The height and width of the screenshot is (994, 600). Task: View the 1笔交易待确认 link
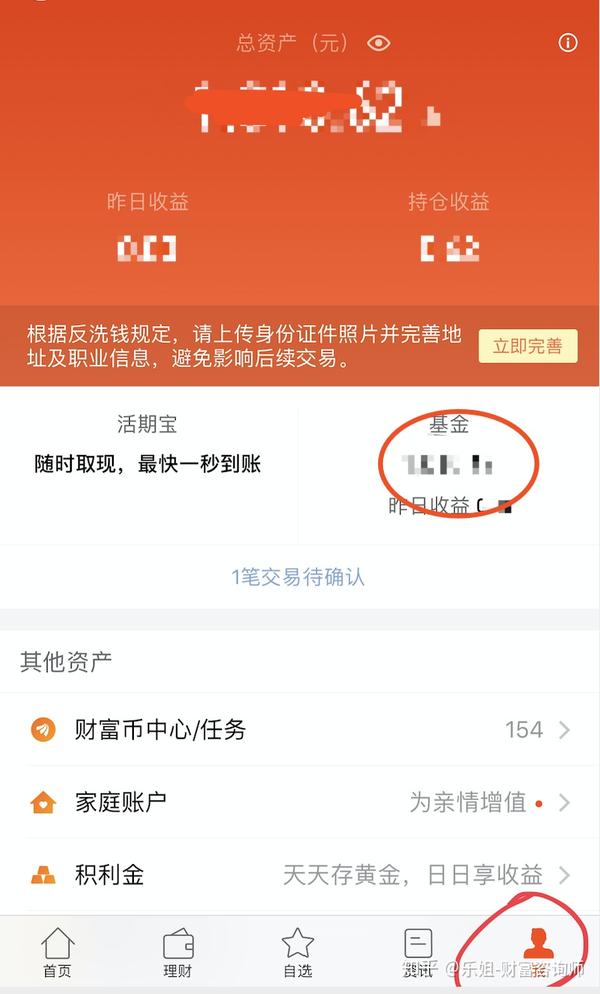(298, 577)
